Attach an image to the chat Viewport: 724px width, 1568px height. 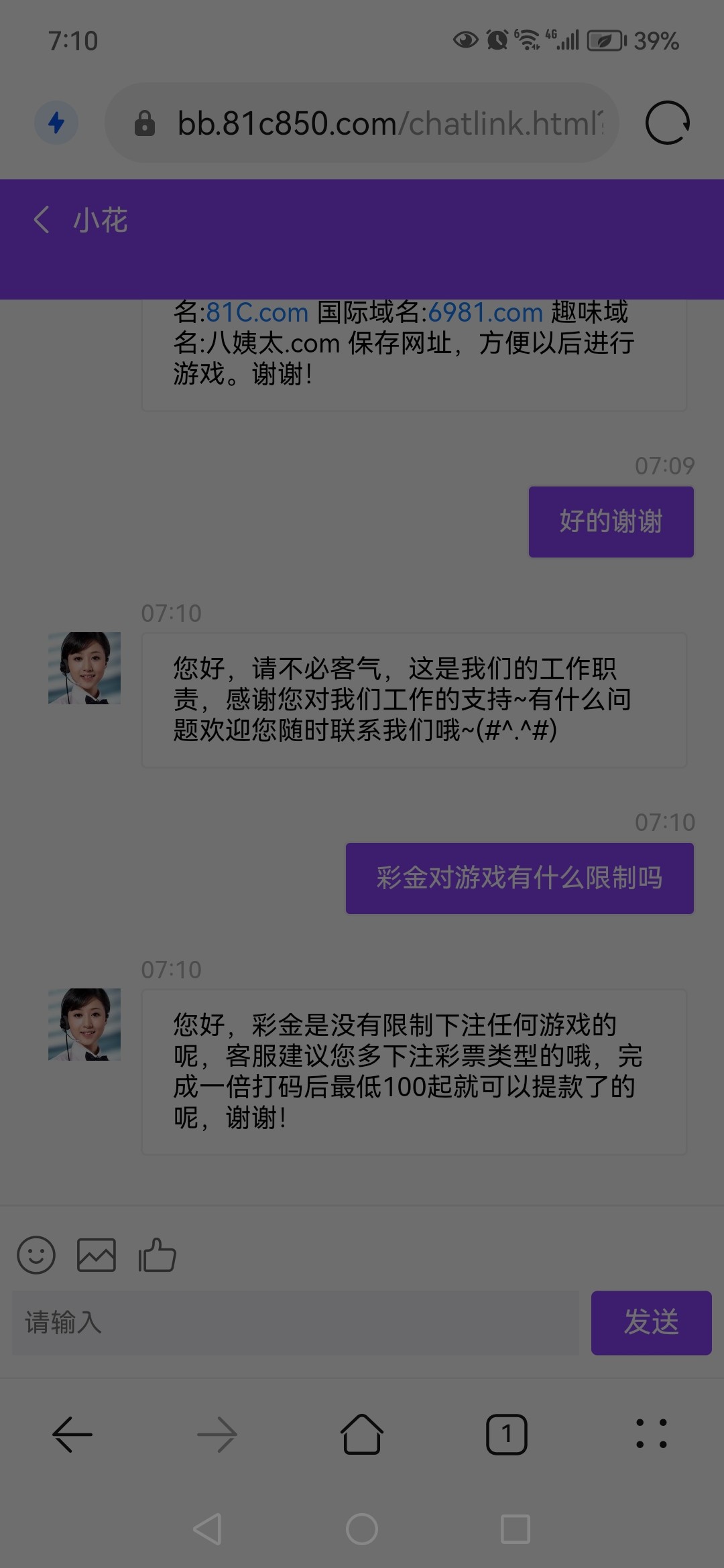(97, 1254)
